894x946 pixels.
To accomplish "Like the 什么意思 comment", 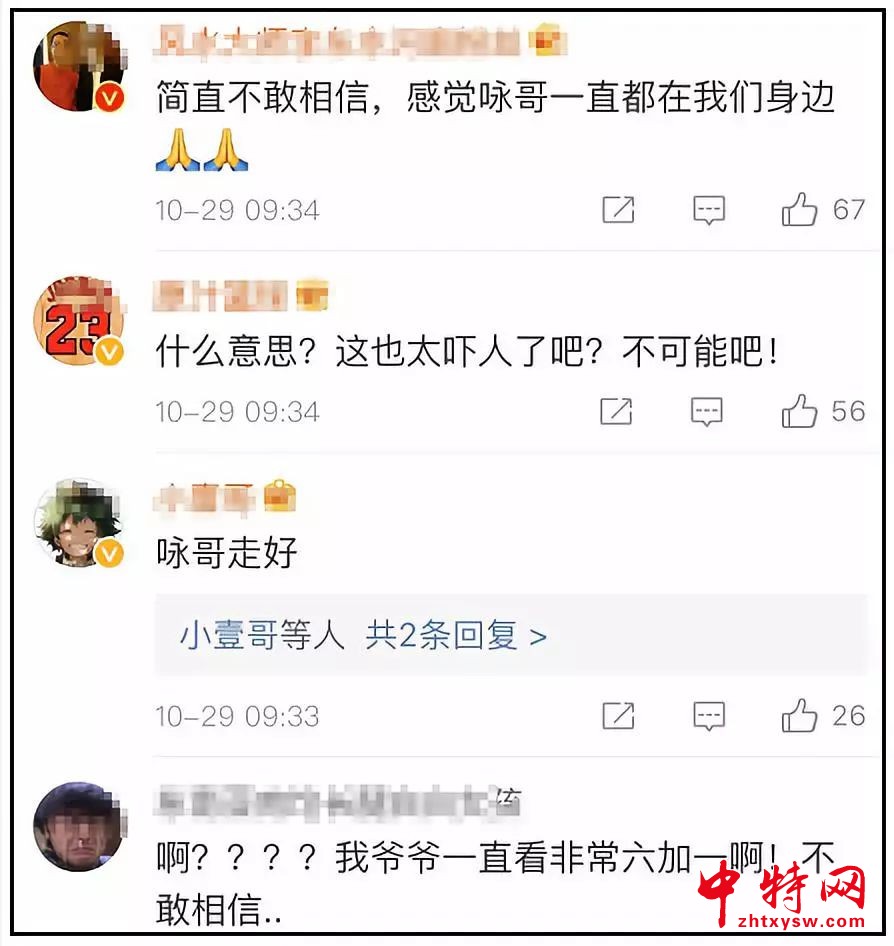I will (800, 411).
